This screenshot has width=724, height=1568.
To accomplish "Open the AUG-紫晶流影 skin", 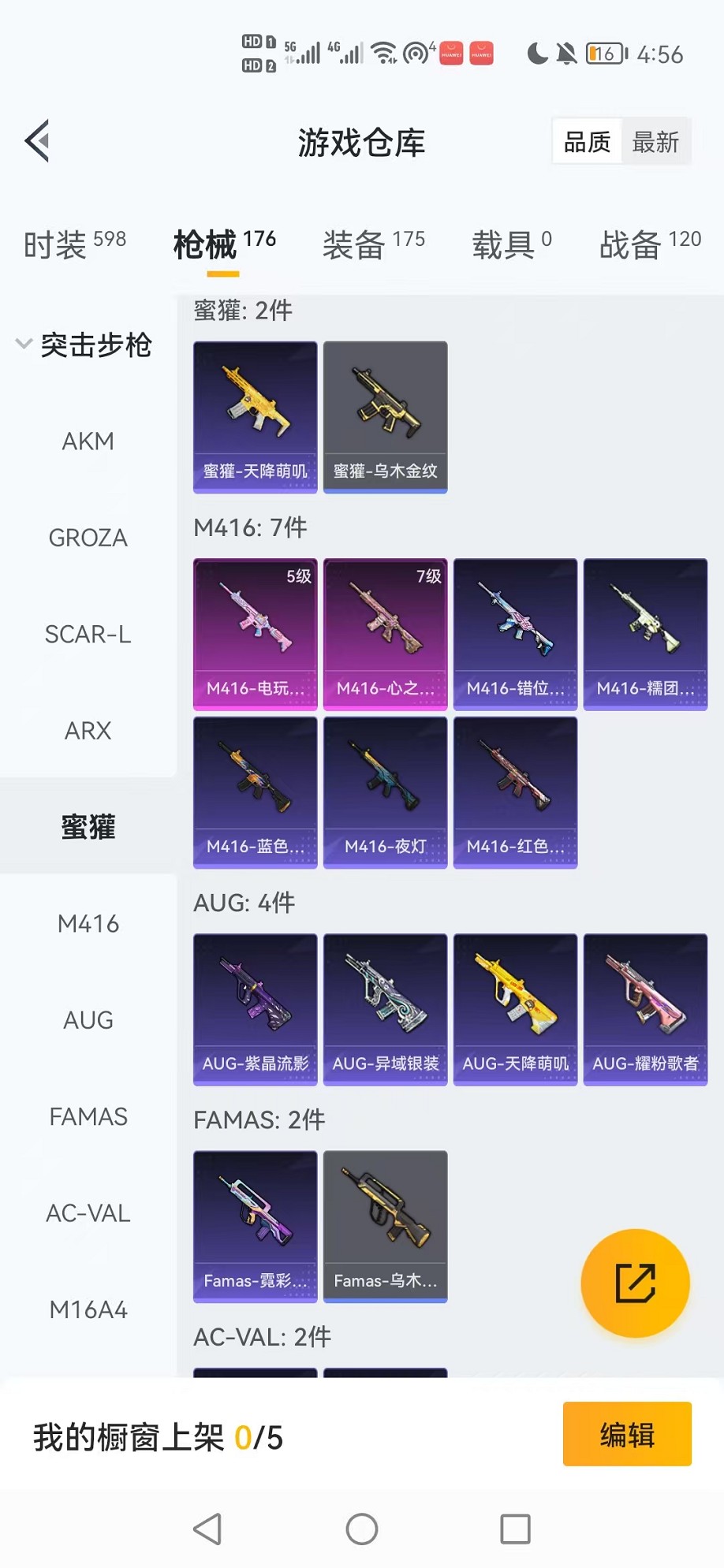I will point(255,1009).
